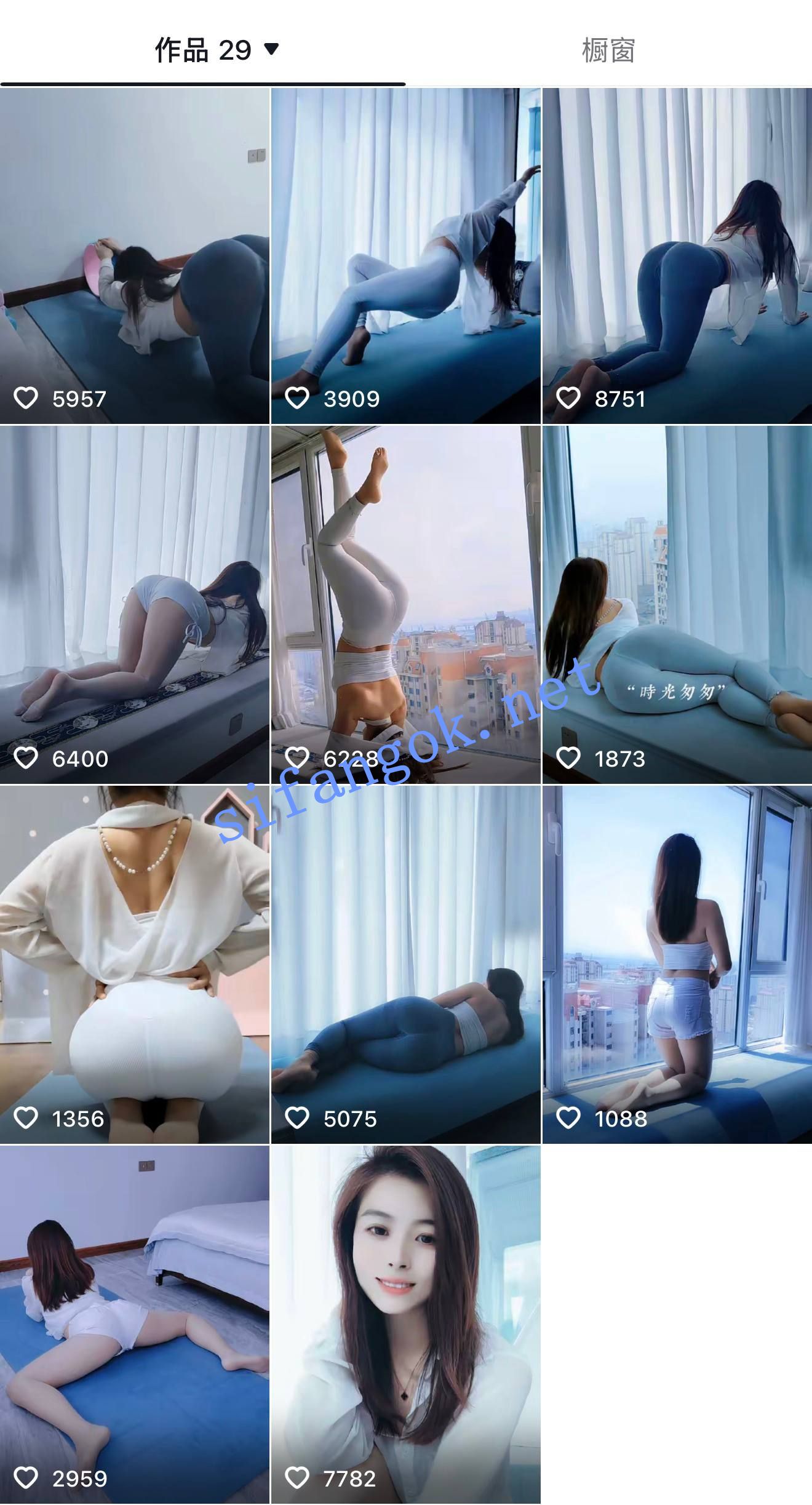The height and width of the screenshot is (1505, 812).
Task: Open the video with 6400 likes
Action: click(x=135, y=604)
